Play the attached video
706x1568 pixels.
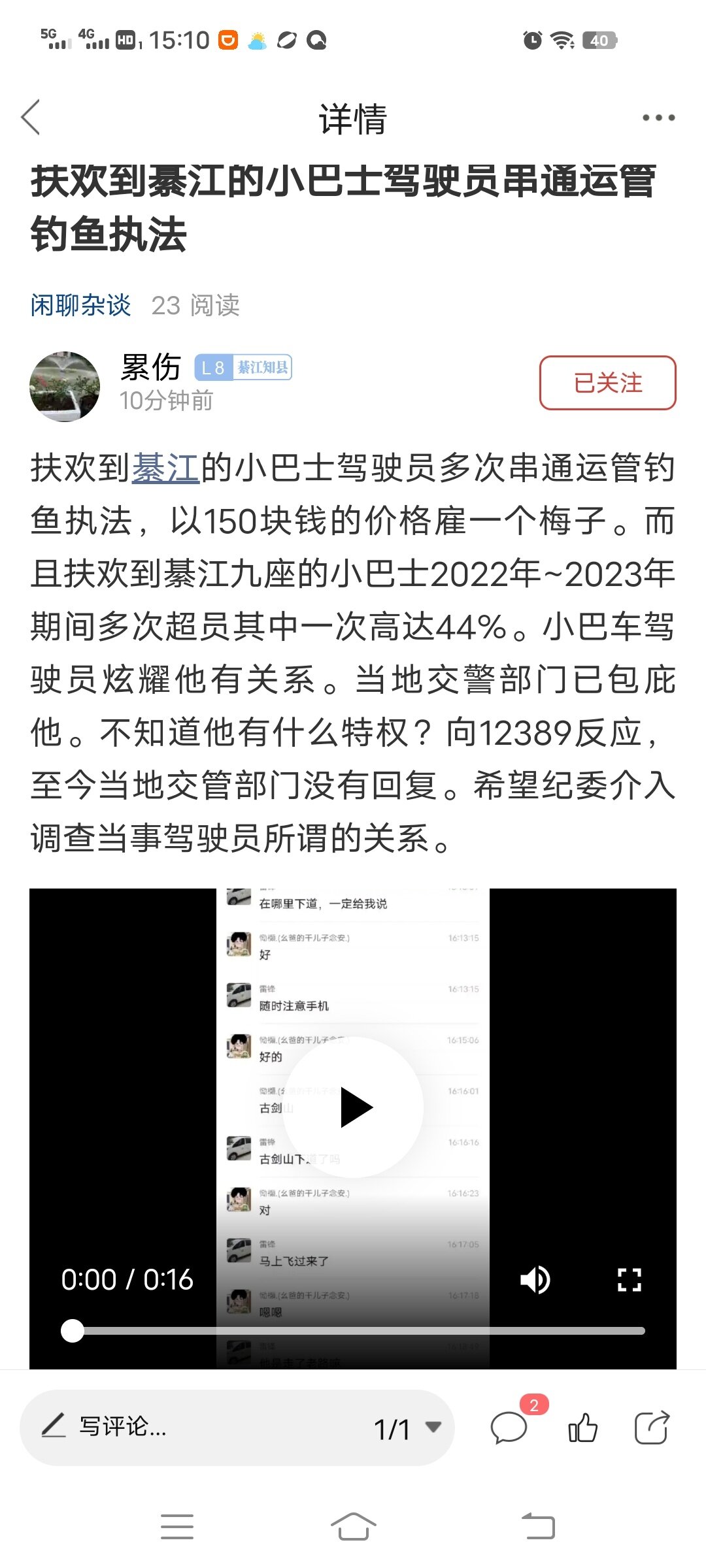pyautogui.click(x=354, y=1107)
